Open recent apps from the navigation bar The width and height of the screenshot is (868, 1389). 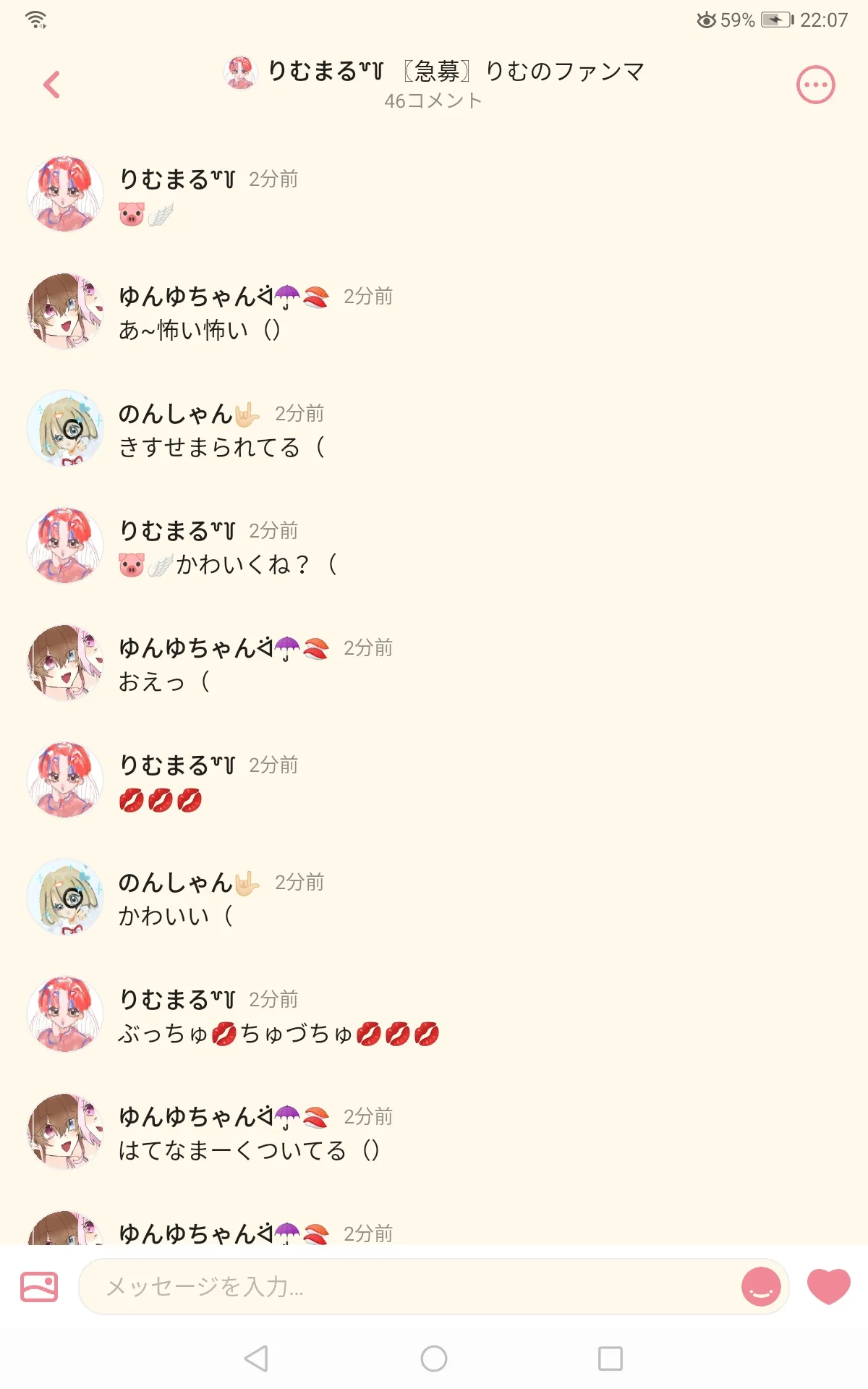tap(610, 1359)
